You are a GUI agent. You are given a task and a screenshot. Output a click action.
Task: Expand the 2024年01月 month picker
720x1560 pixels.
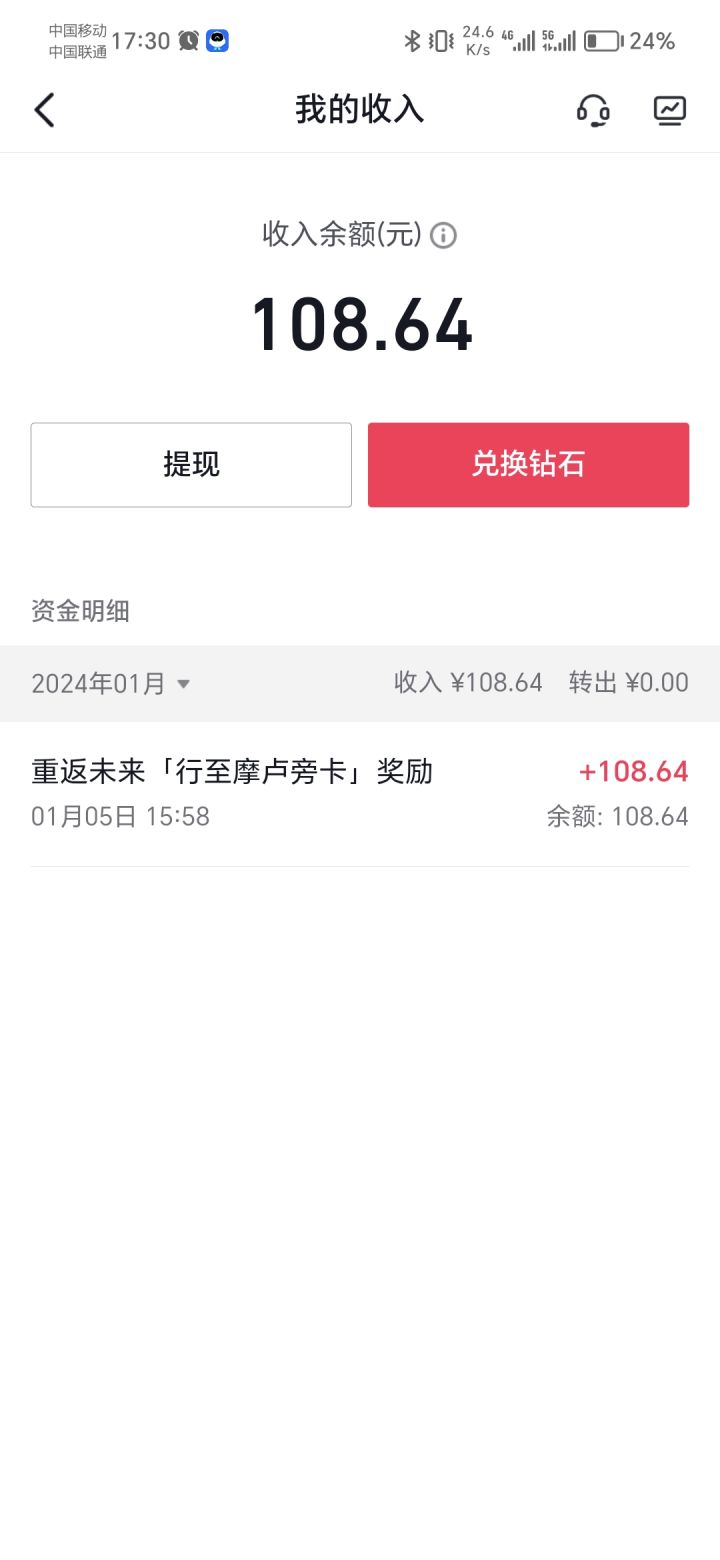pyautogui.click(x=110, y=684)
